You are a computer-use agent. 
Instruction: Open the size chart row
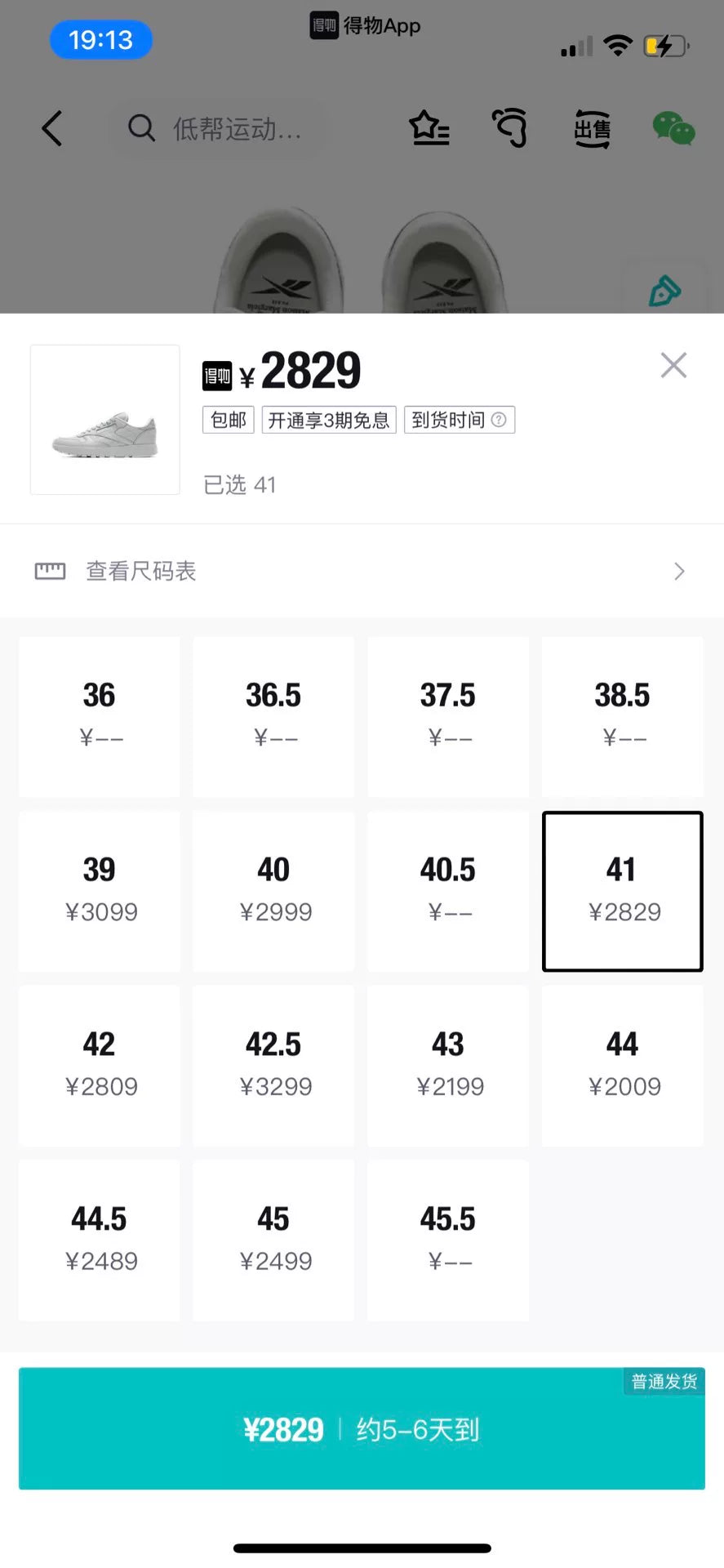(362, 571)
